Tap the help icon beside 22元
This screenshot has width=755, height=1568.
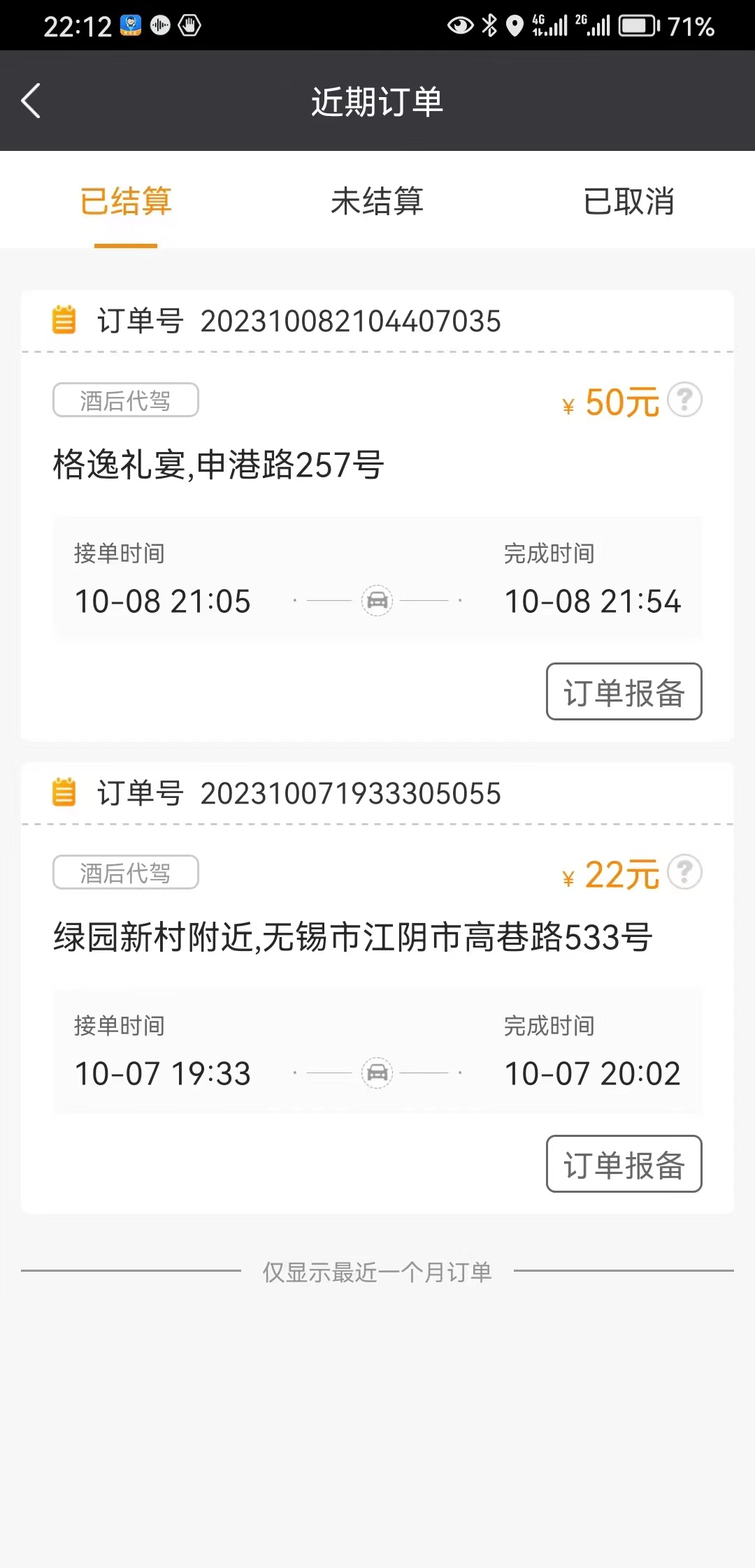684,872
